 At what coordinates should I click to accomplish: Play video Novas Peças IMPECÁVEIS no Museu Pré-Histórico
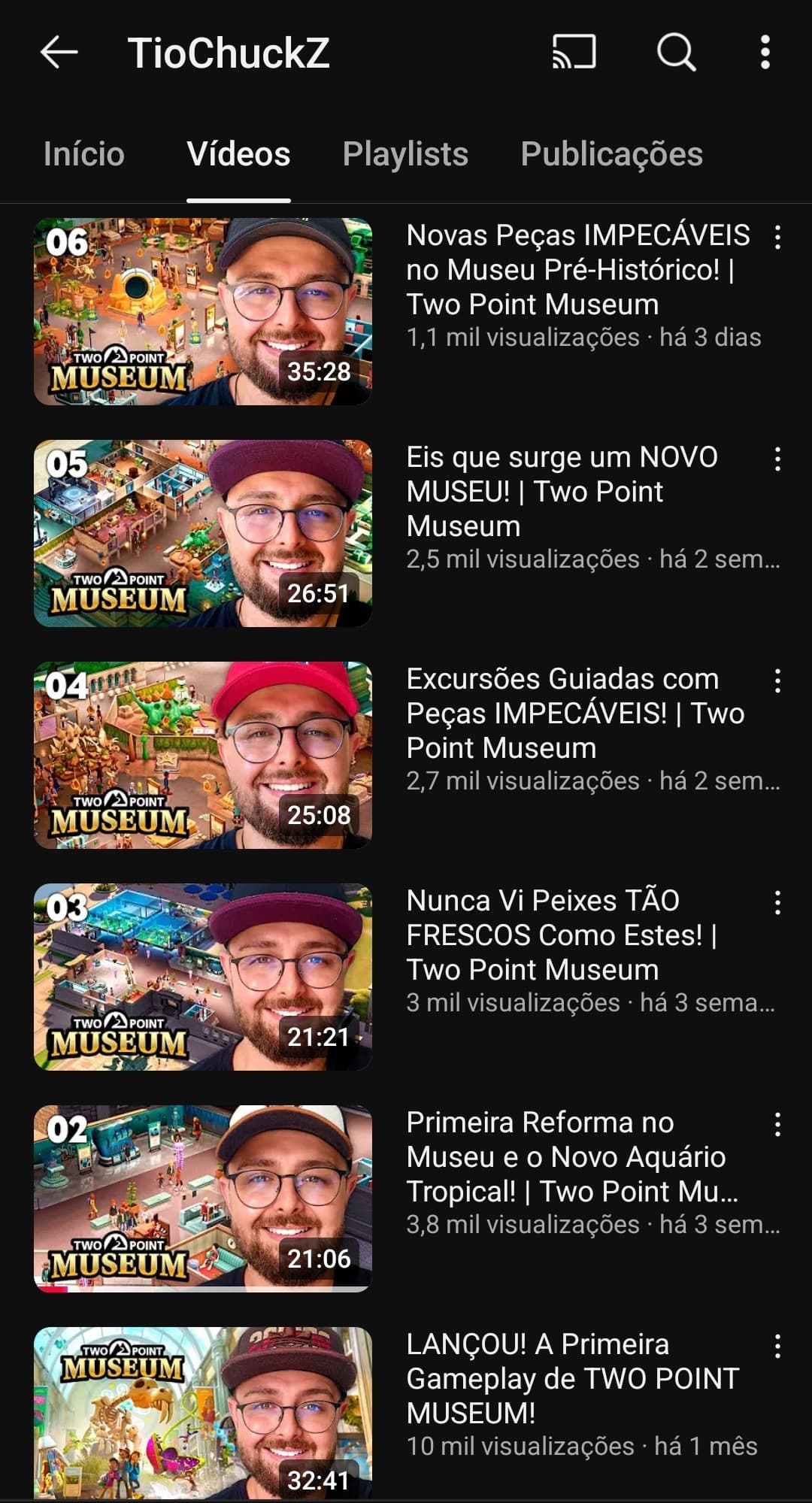[203, 311]
